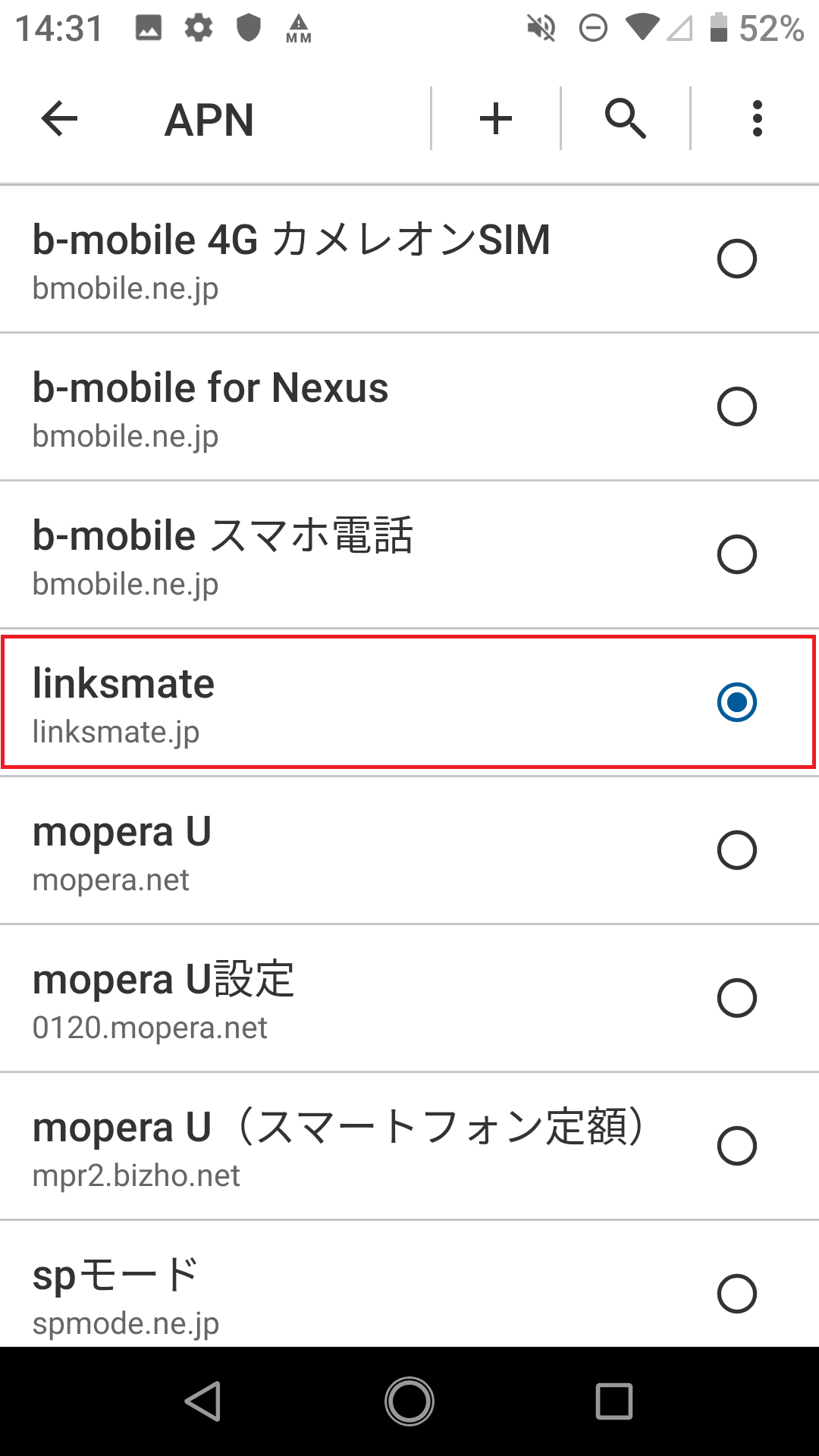Image resolution: width=819 pixels, height=1456 pixels.
Task: Select the b-mobile for Nexus radio button
Action: (x=737, y=407)
